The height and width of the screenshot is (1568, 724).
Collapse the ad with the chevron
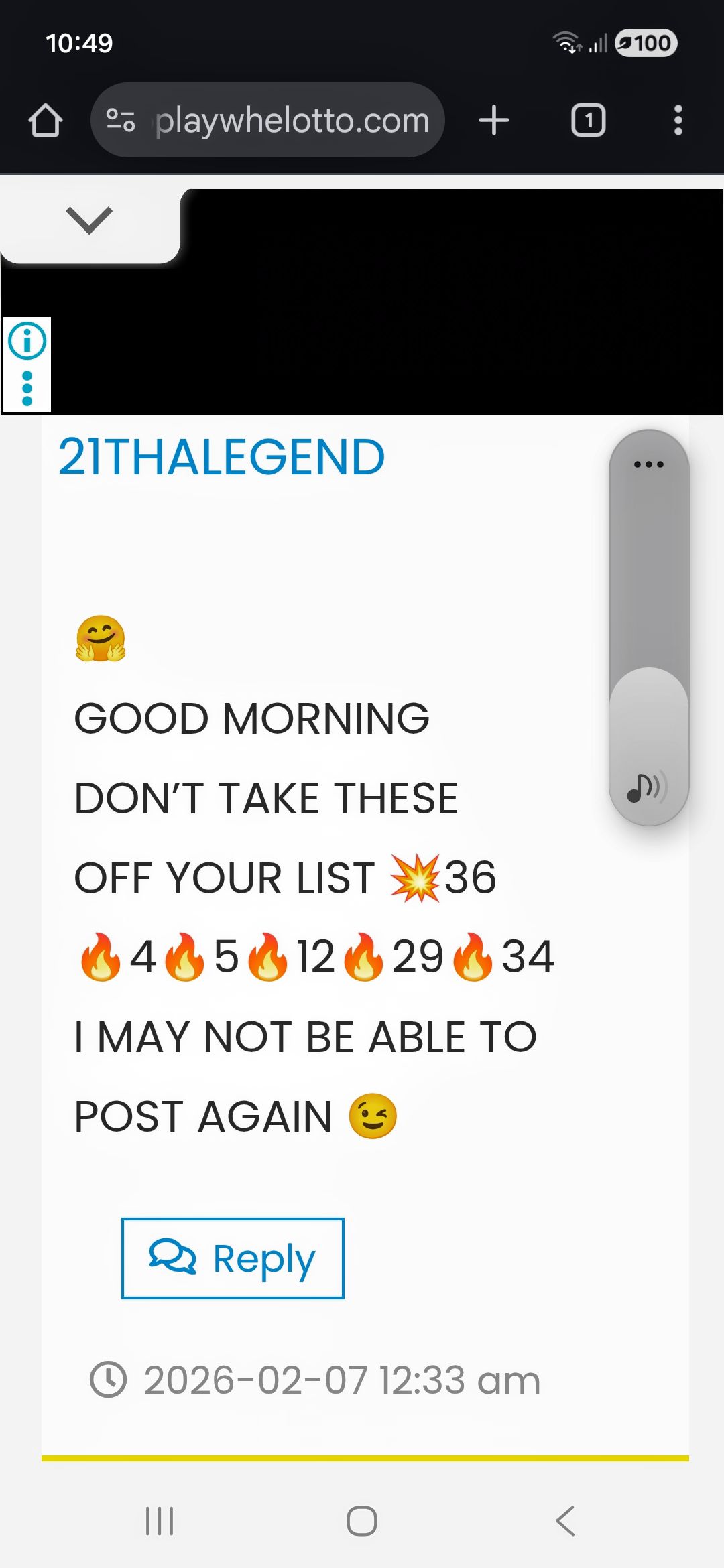89,220
